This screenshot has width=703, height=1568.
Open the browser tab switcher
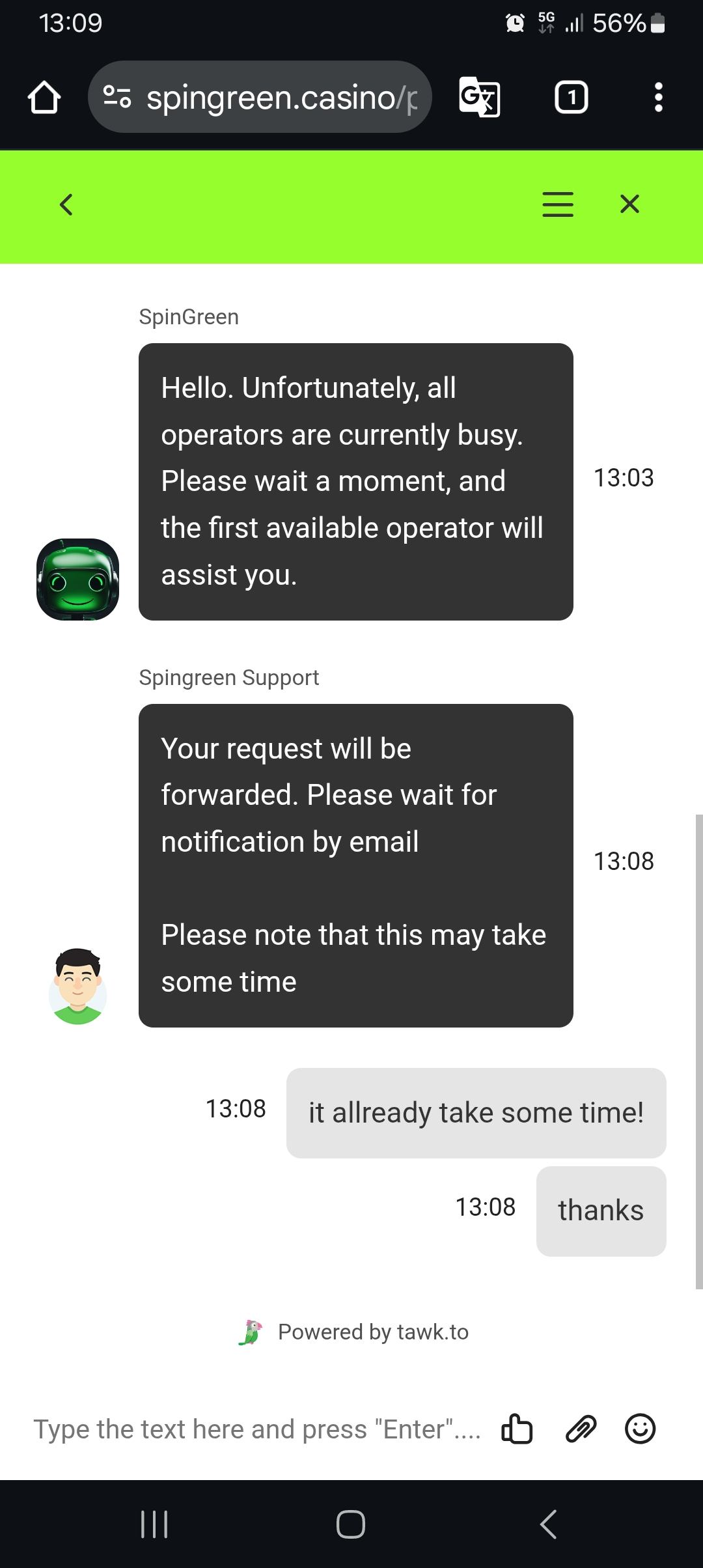[x=571, y=98]
